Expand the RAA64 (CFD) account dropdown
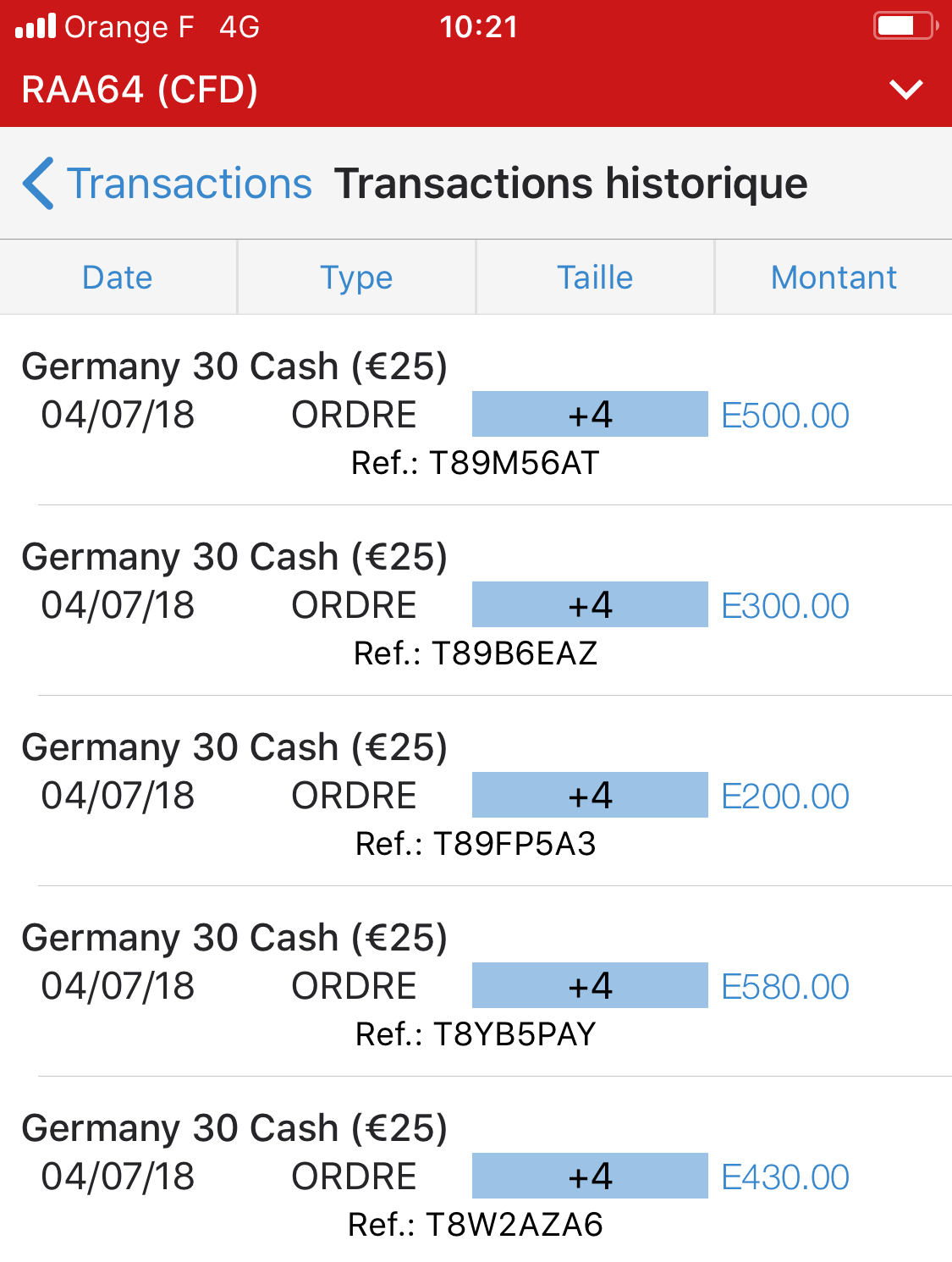The width and height of the screenshot is (952, 1262). [905, 90]
